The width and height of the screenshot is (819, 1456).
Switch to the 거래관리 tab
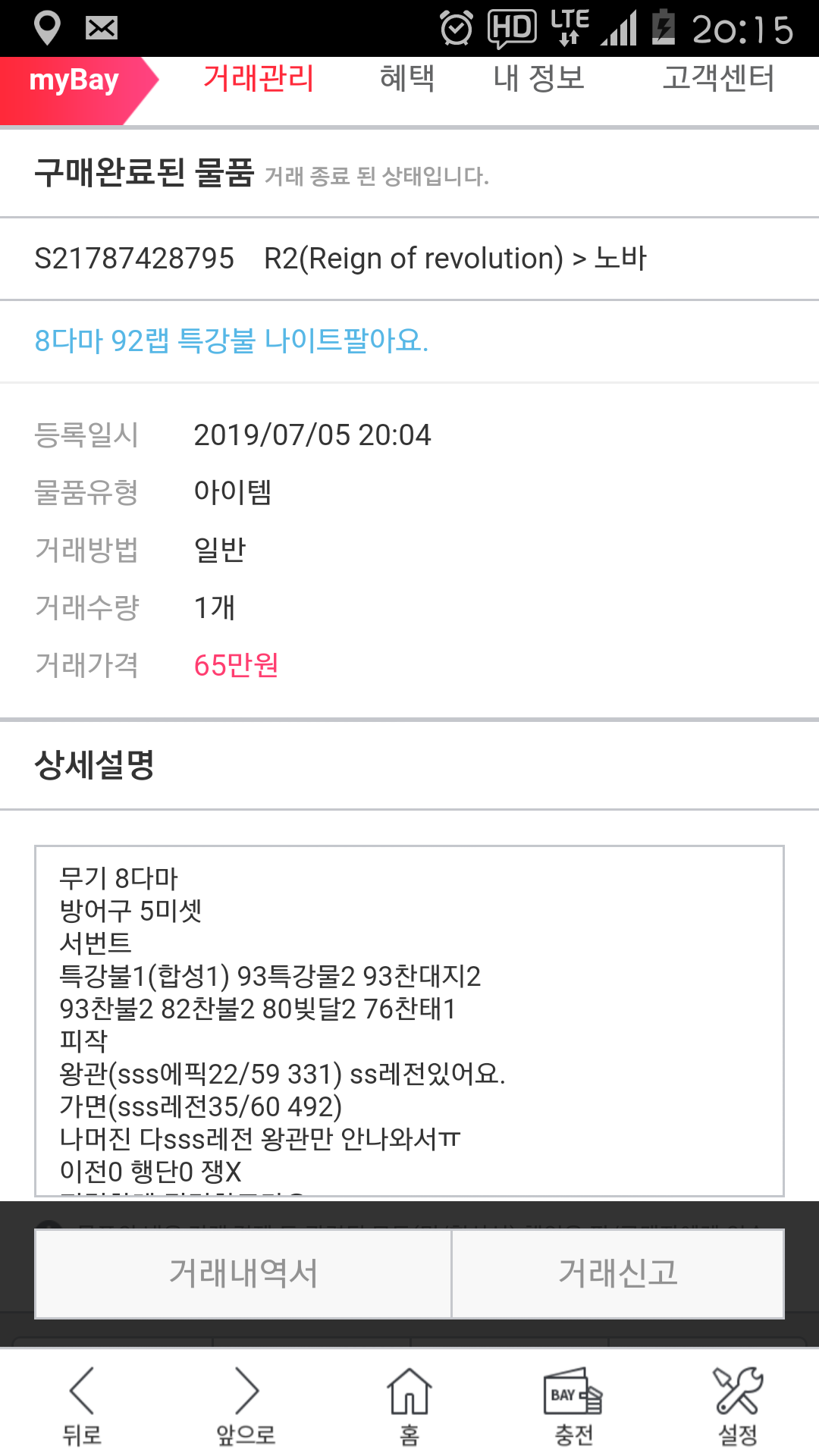point(259,79)
